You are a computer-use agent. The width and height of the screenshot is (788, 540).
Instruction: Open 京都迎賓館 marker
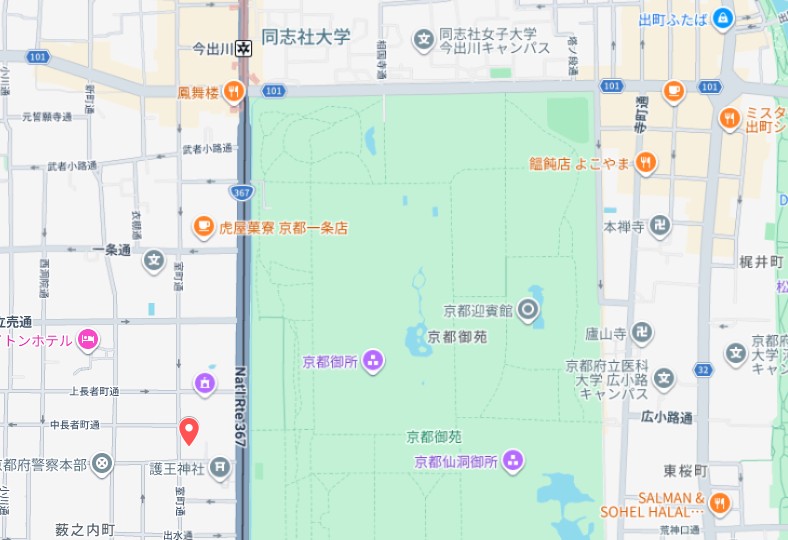[527, 310]
